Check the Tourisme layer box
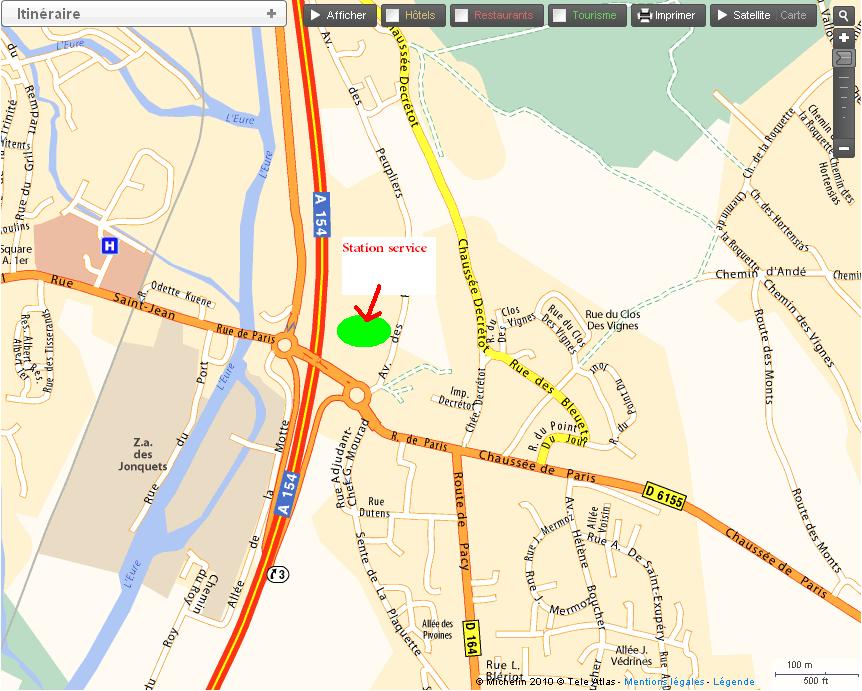 pyautogui.click(x=560, y=16)
